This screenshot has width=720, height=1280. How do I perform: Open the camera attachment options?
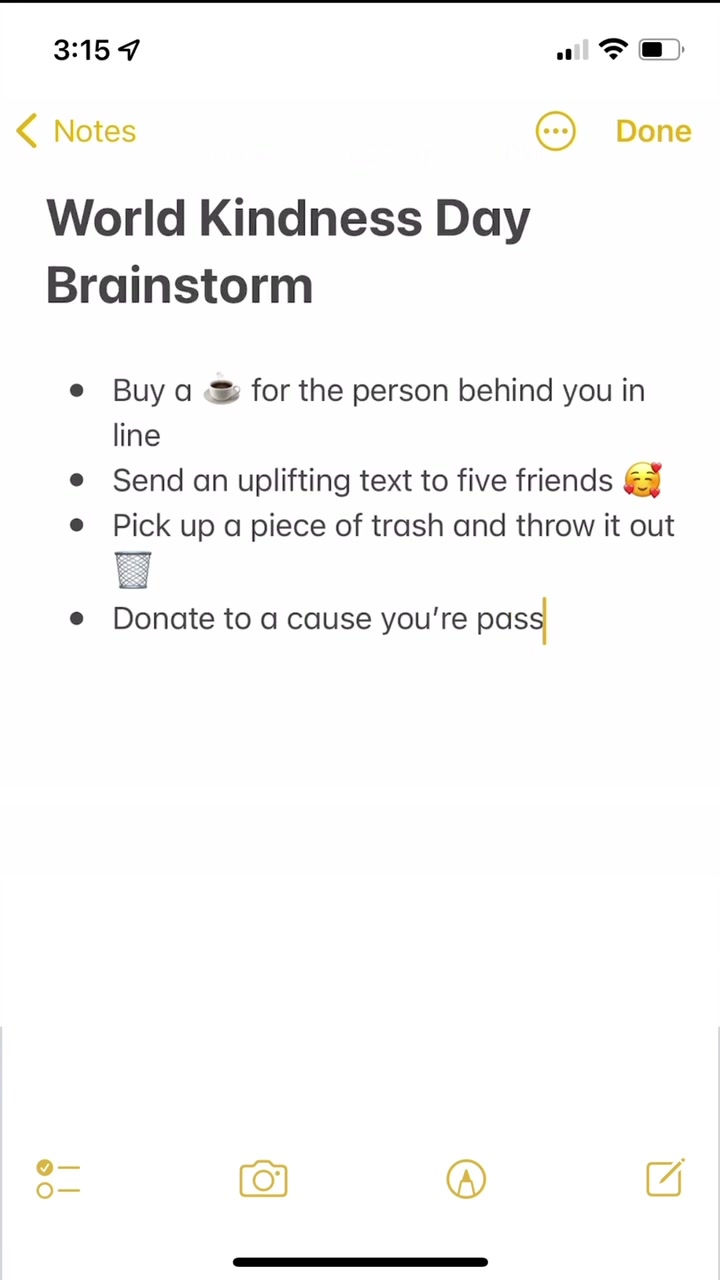coord(263,1179)
